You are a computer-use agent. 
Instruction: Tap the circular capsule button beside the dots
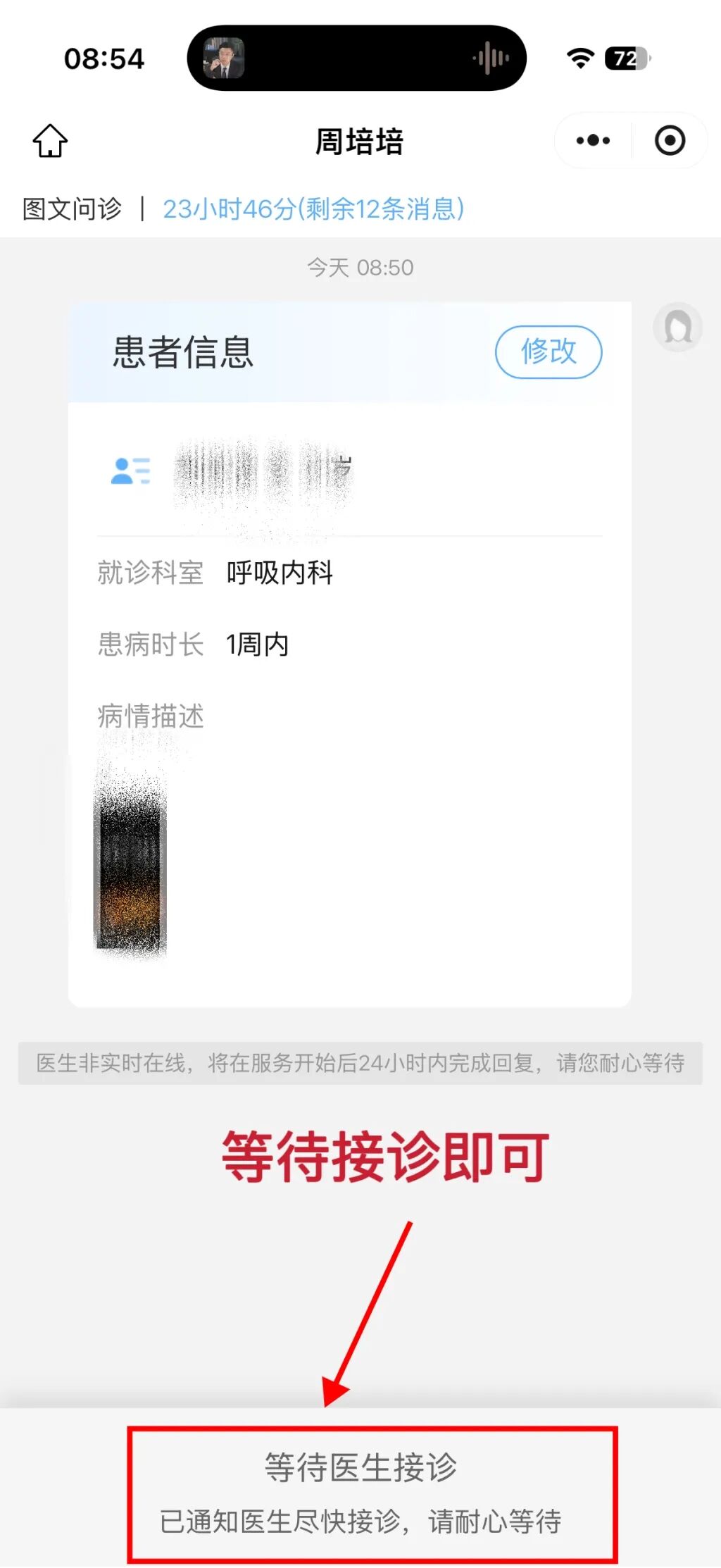click(670, 140)
